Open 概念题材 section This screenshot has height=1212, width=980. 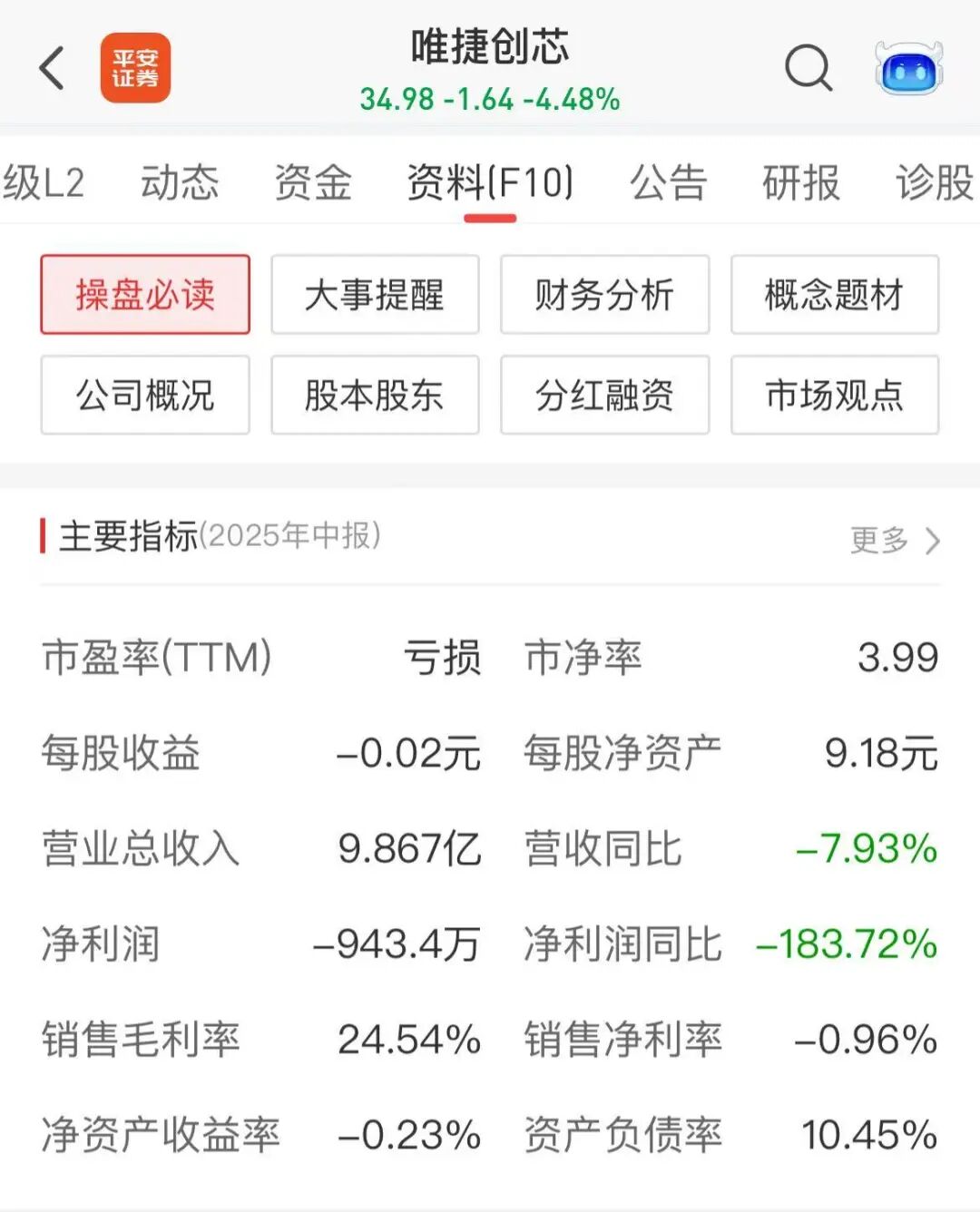pyautogui.click(x=835, y=295)
